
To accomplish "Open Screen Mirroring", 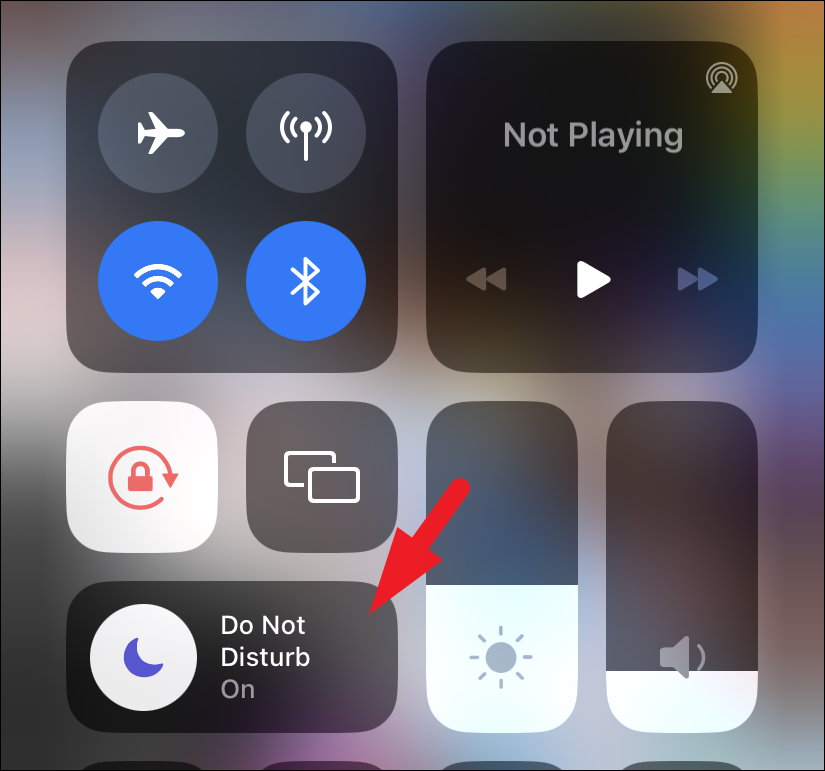I will coord(321,476).
